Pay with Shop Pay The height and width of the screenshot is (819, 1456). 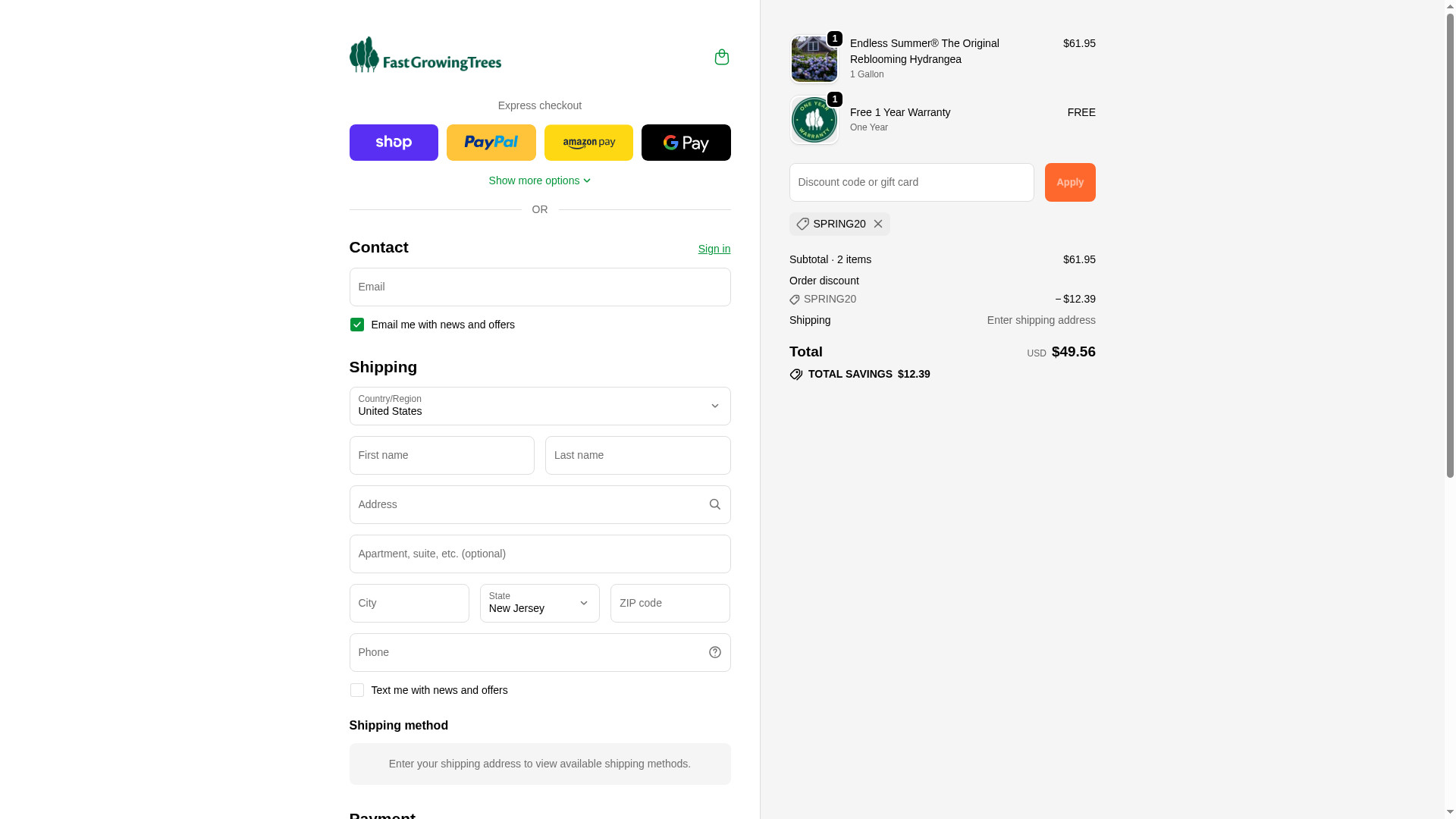coord(394,143)
